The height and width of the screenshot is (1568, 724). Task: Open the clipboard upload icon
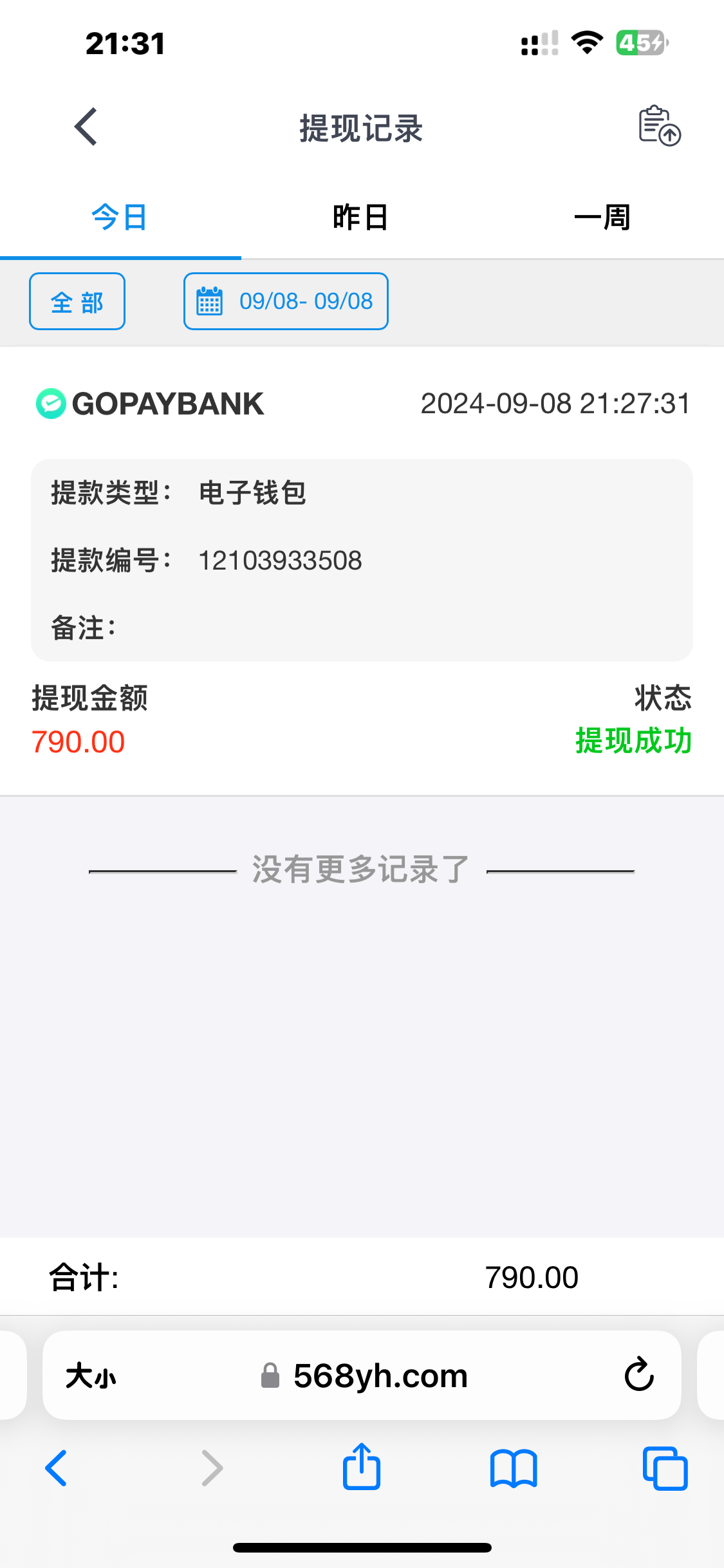click(x=659, y=126)
